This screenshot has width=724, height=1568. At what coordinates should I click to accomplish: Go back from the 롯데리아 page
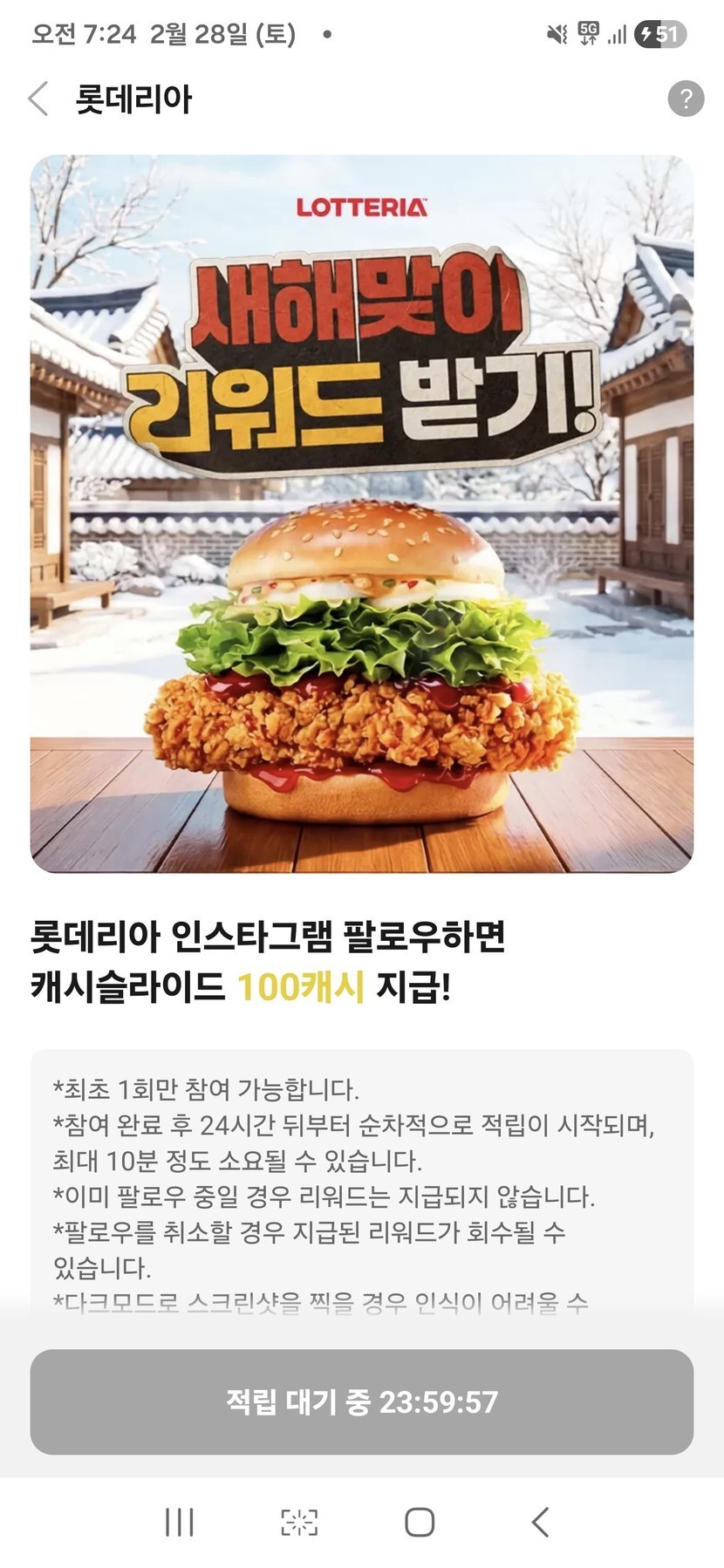(x=38, y=99)
